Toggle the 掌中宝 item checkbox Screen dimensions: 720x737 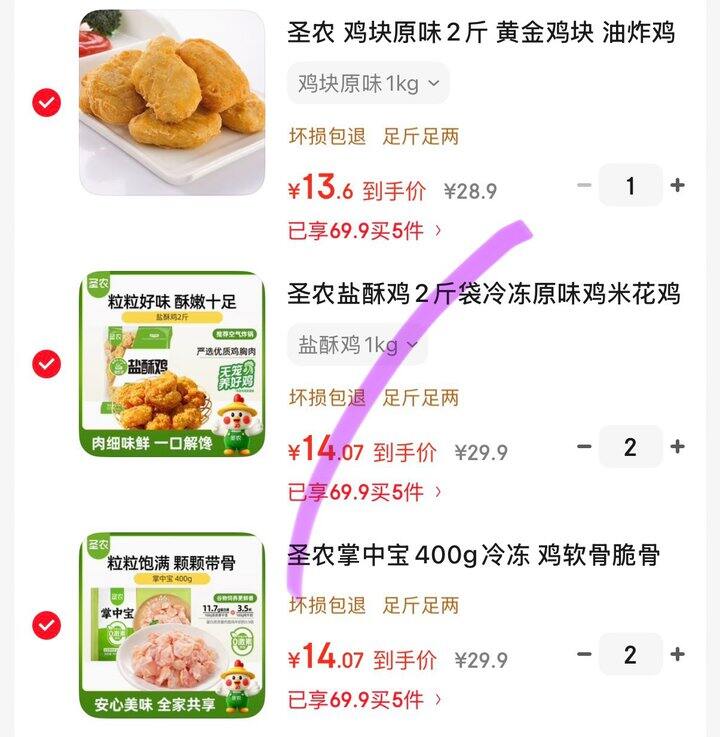pos(47,625)
